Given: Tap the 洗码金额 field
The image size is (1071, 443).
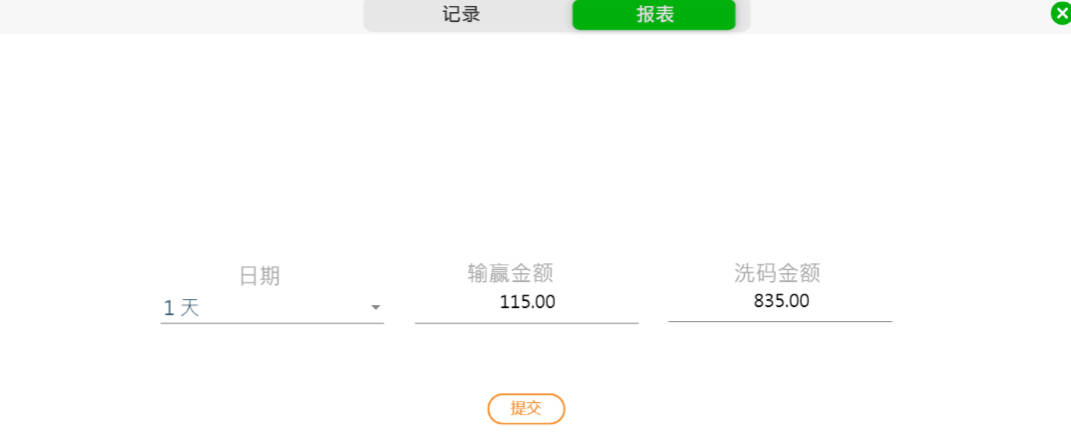Looking at the screenshot, I should tap(780, 302).
